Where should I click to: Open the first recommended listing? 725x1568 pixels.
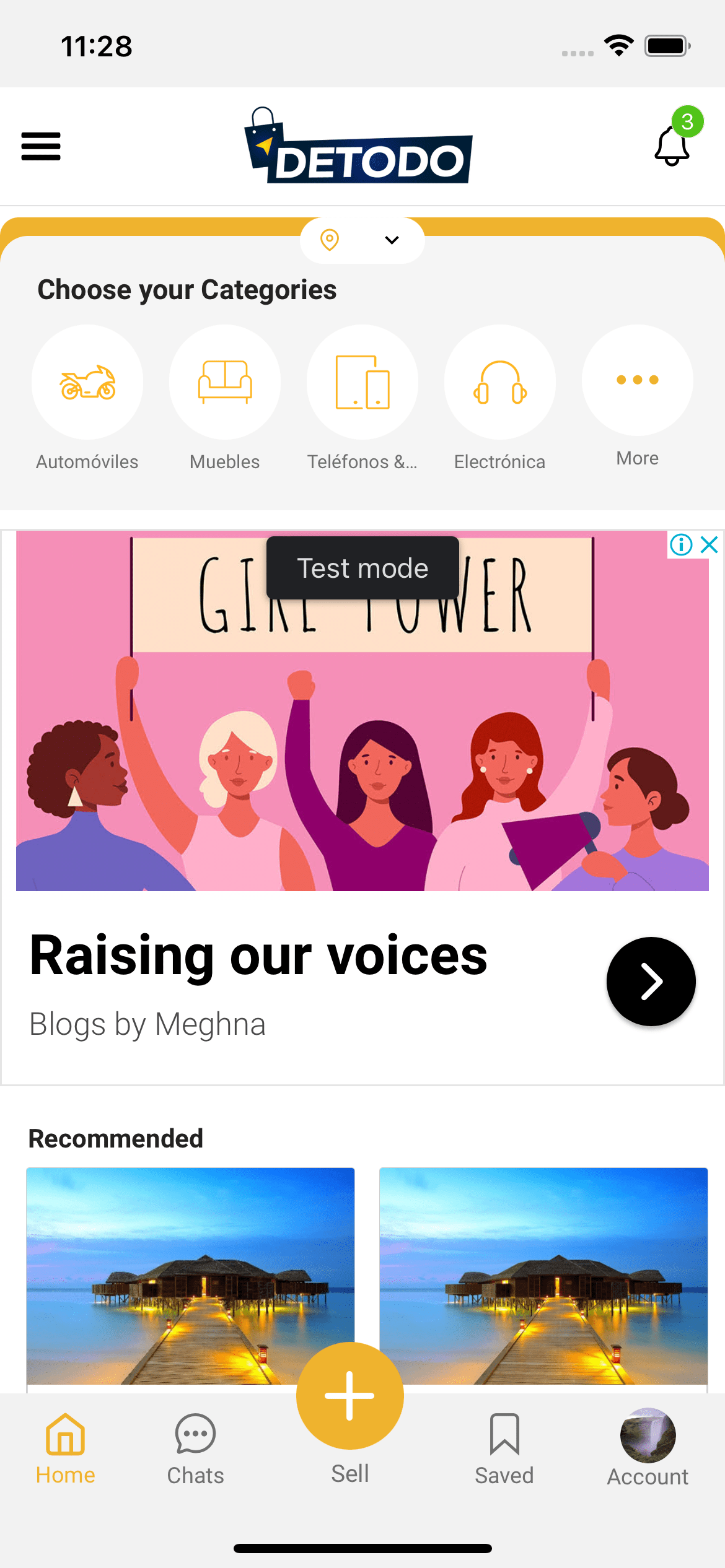pyautogui.click(x=190, y=1276)
